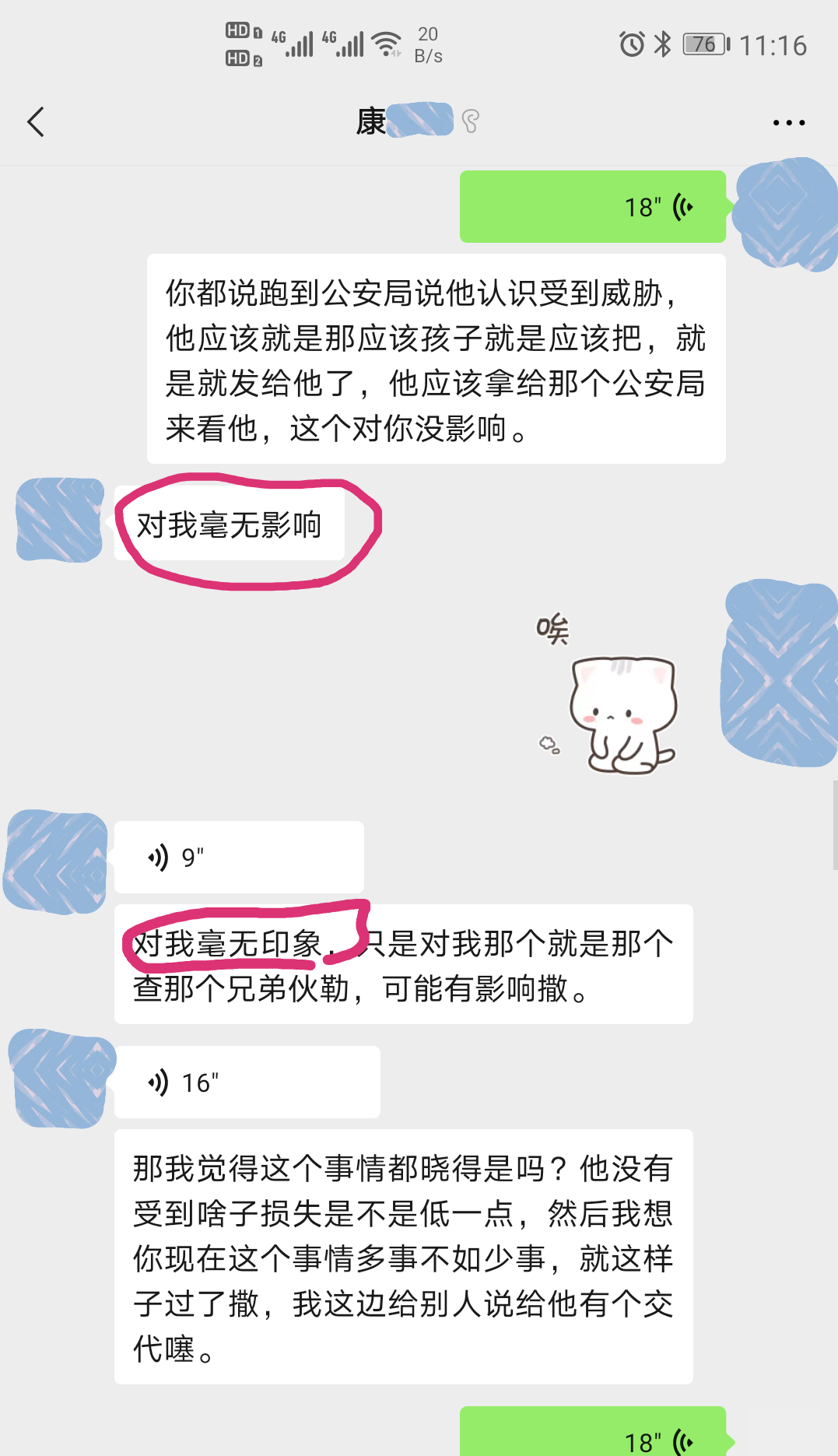The height and width of the screenshot is (1456, 838).
Task: Go back to the chat list
Action: (36, 122)
